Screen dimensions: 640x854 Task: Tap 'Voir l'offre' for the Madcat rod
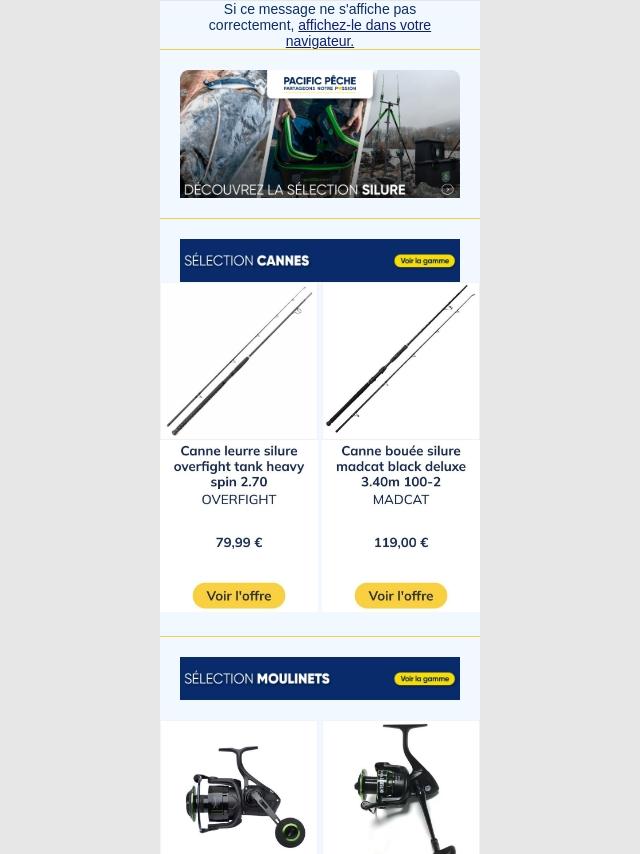click(401, 596)
